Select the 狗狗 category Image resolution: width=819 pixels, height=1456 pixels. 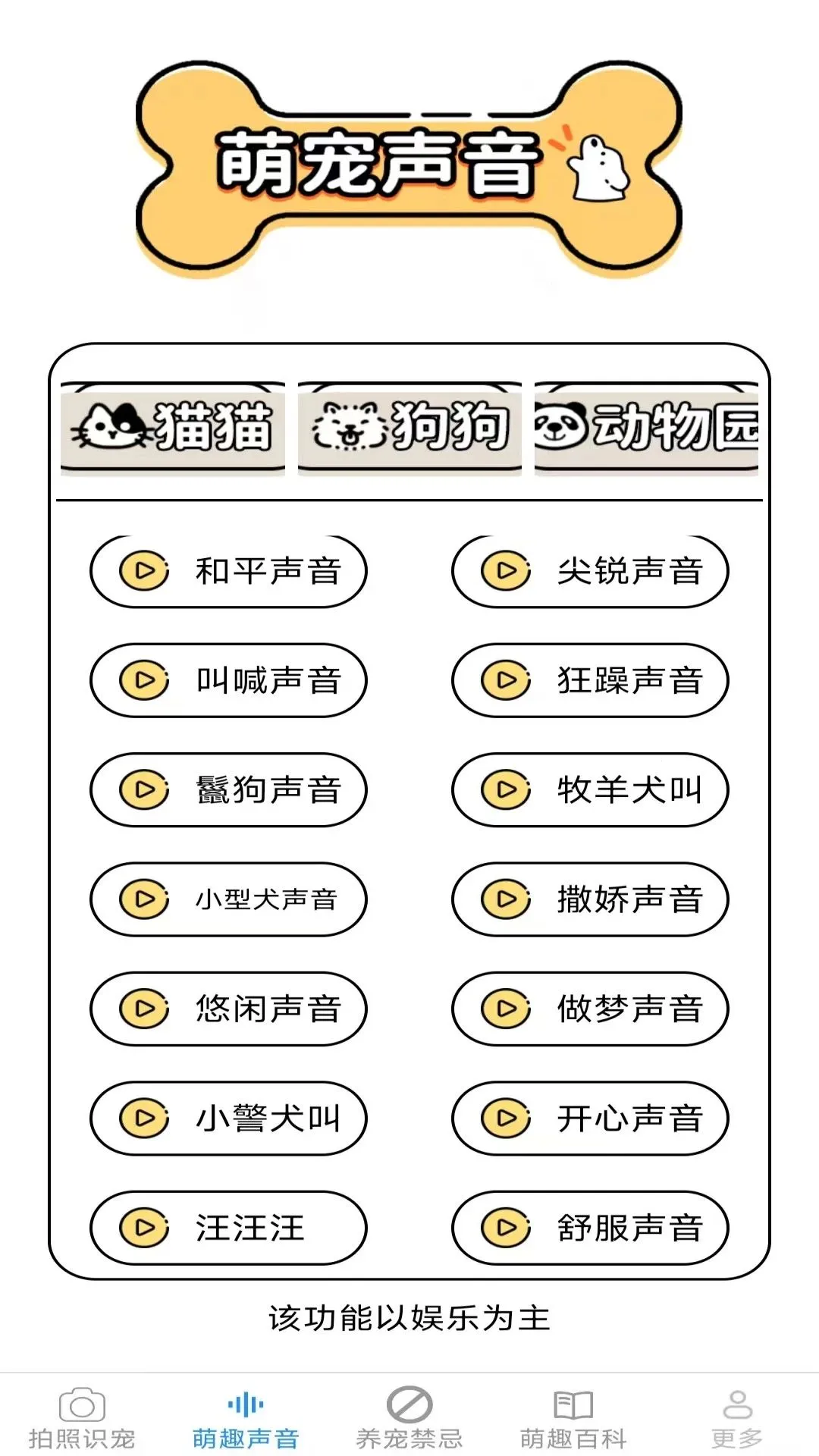[x=409, y=428]
